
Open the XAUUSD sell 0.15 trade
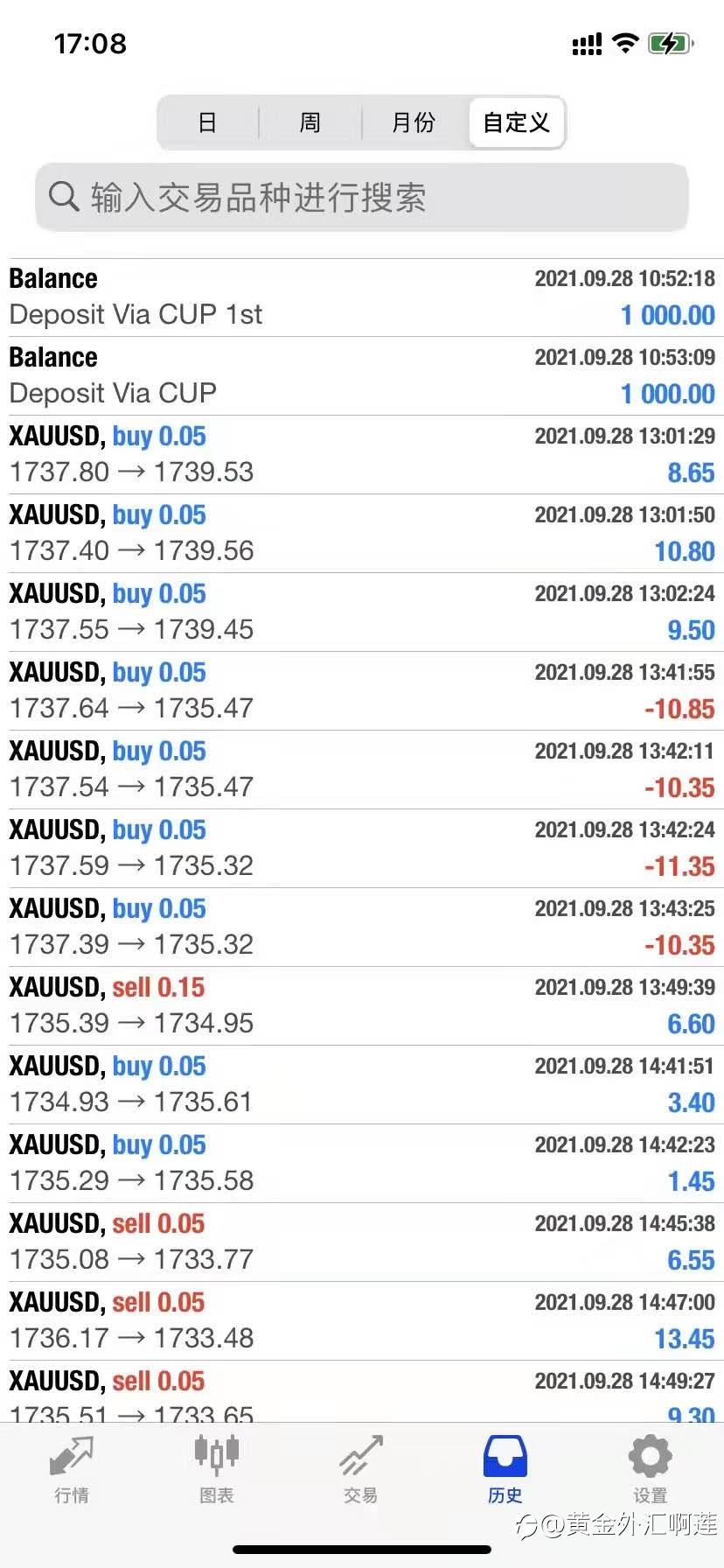[x=362, y=1006]
